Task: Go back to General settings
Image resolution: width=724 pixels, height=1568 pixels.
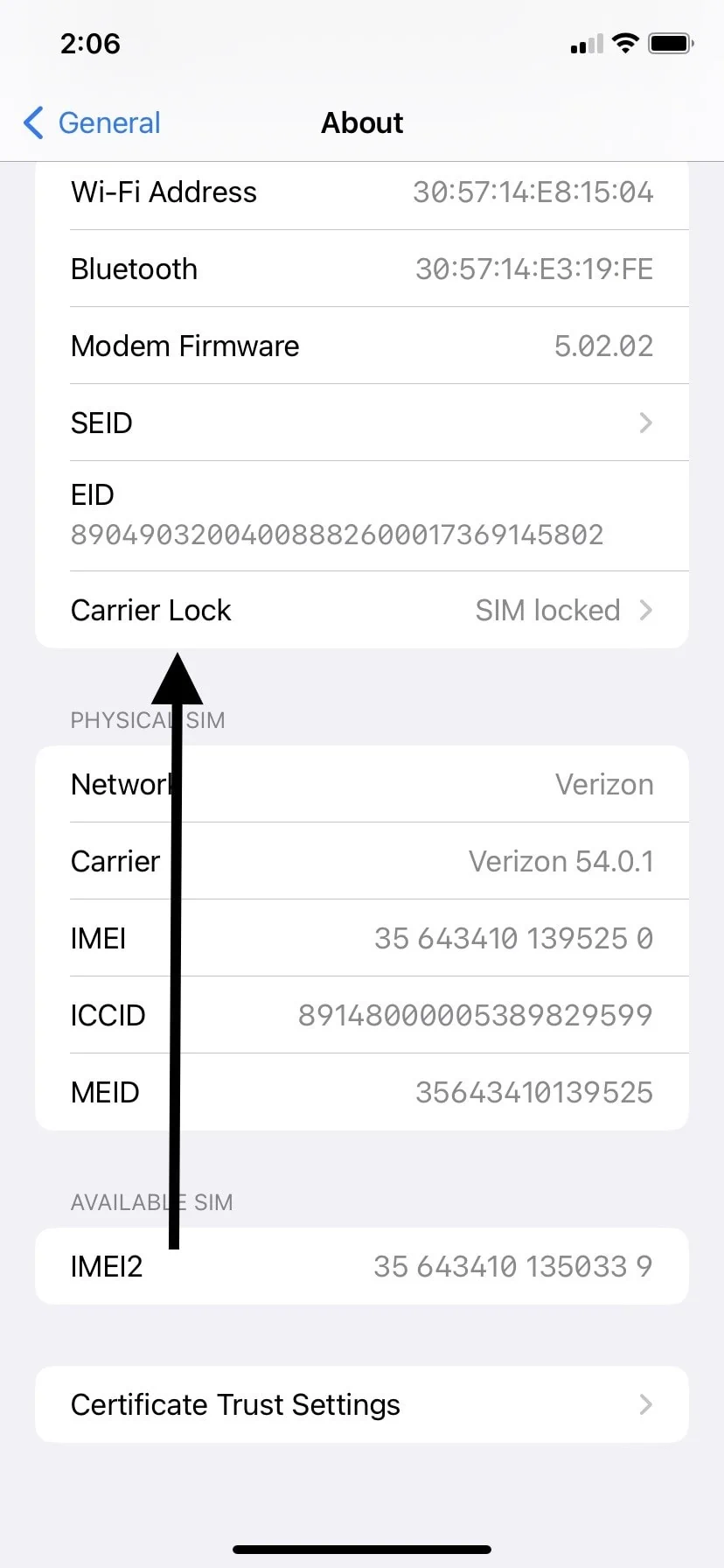Action: (92, 122)
